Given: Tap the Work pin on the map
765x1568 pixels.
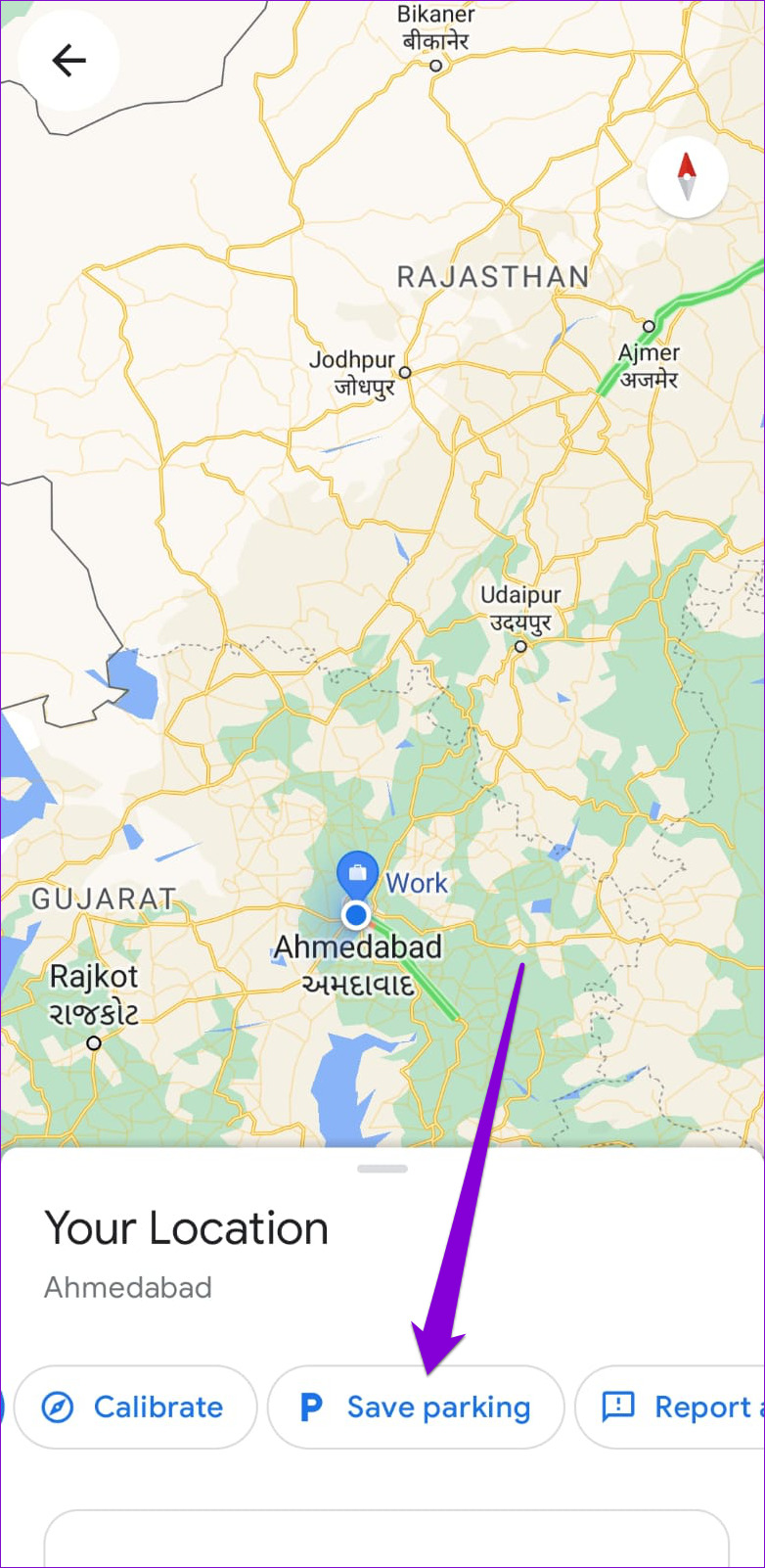Looking at the screenshot, I should (x=357, y=873).
